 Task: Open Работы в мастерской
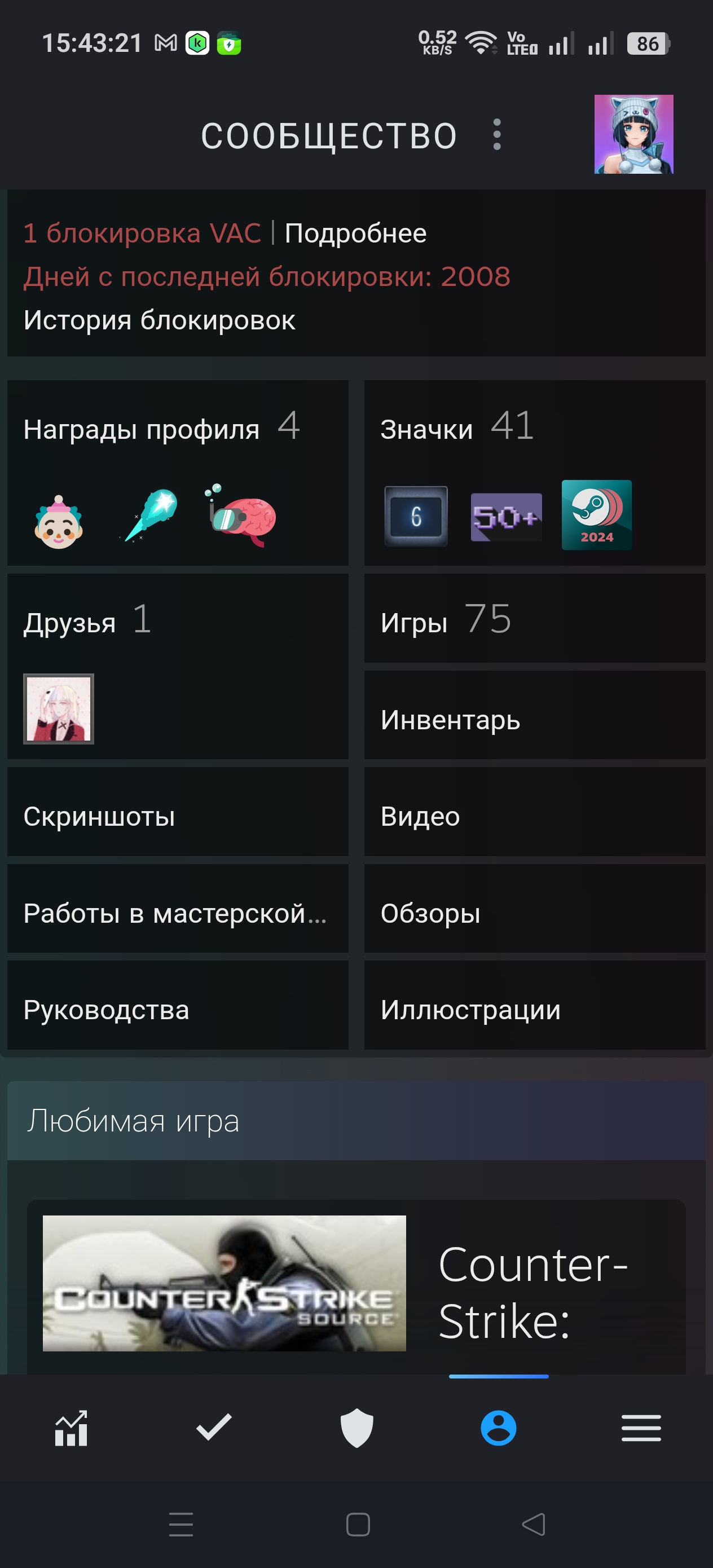(175, 913)
